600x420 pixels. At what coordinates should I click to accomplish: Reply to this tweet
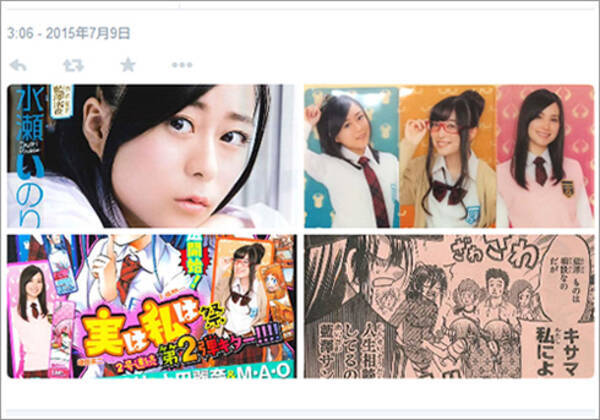click(x=19, y=65)
